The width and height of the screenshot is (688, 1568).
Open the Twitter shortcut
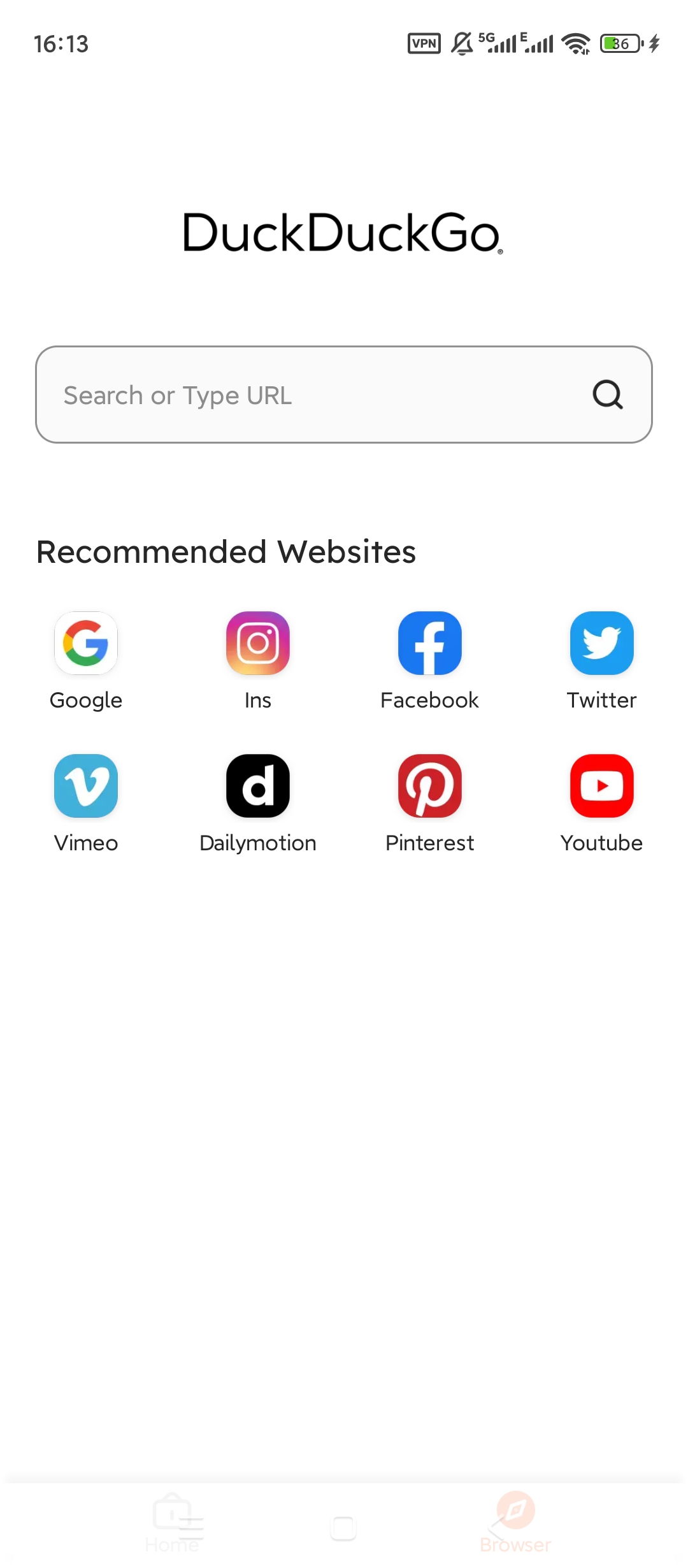(x=602, y=644)
